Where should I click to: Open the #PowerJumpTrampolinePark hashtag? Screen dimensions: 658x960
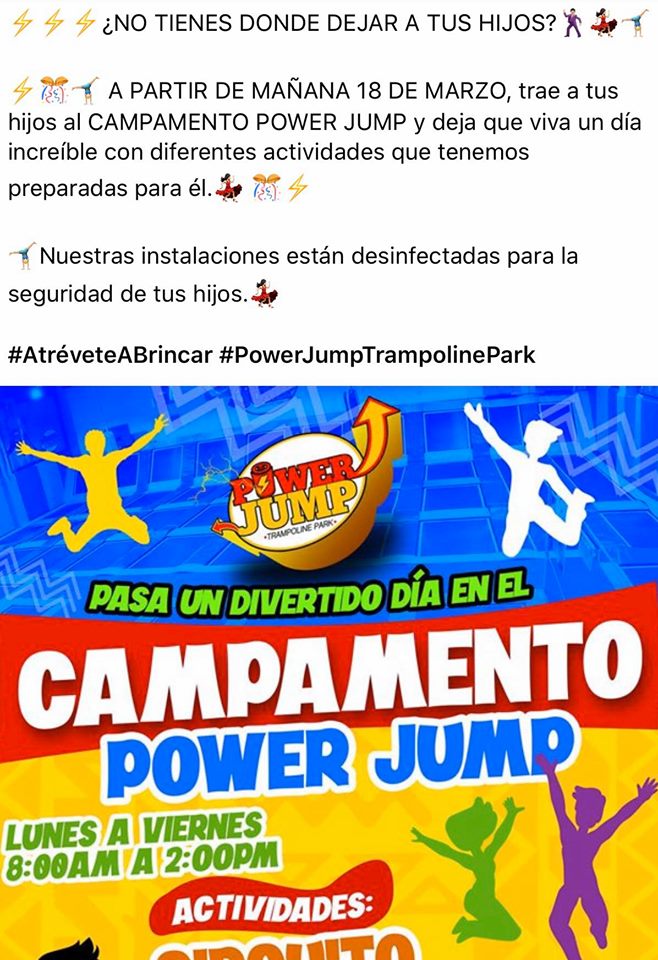tap(377, 355)
